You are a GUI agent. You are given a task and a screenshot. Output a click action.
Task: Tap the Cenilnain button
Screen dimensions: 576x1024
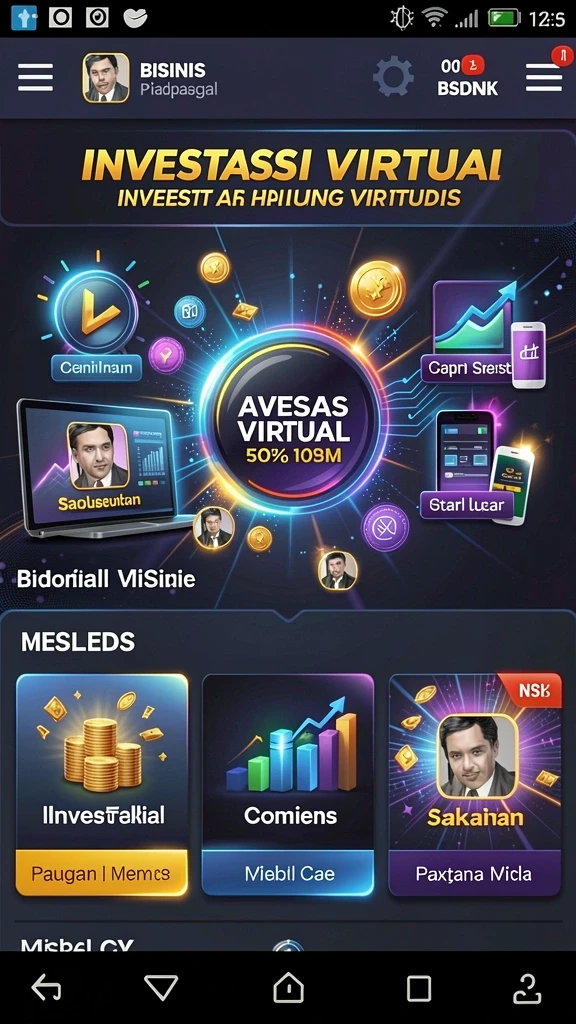point(96,368)
